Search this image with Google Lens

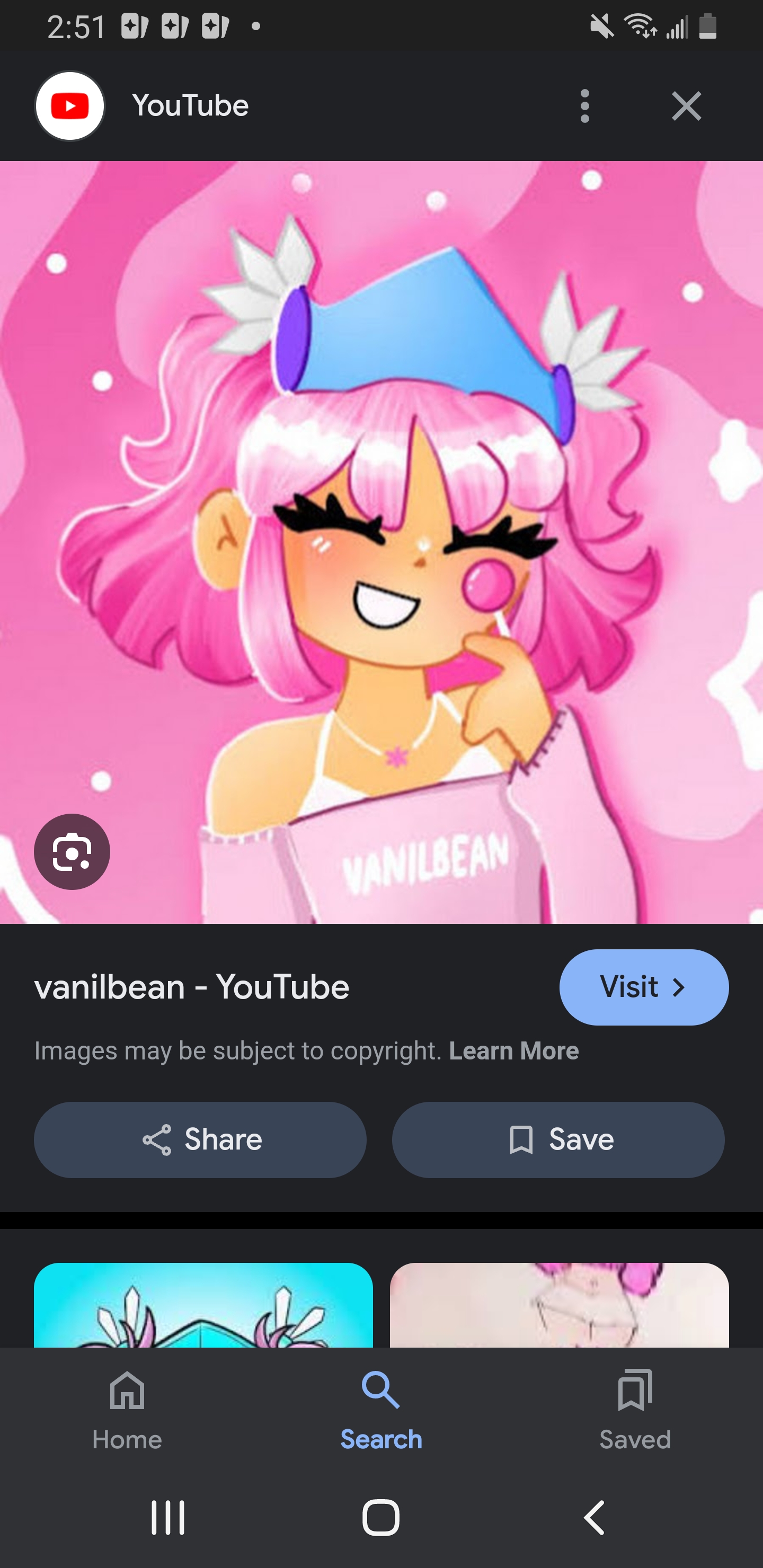coord(72,852)
